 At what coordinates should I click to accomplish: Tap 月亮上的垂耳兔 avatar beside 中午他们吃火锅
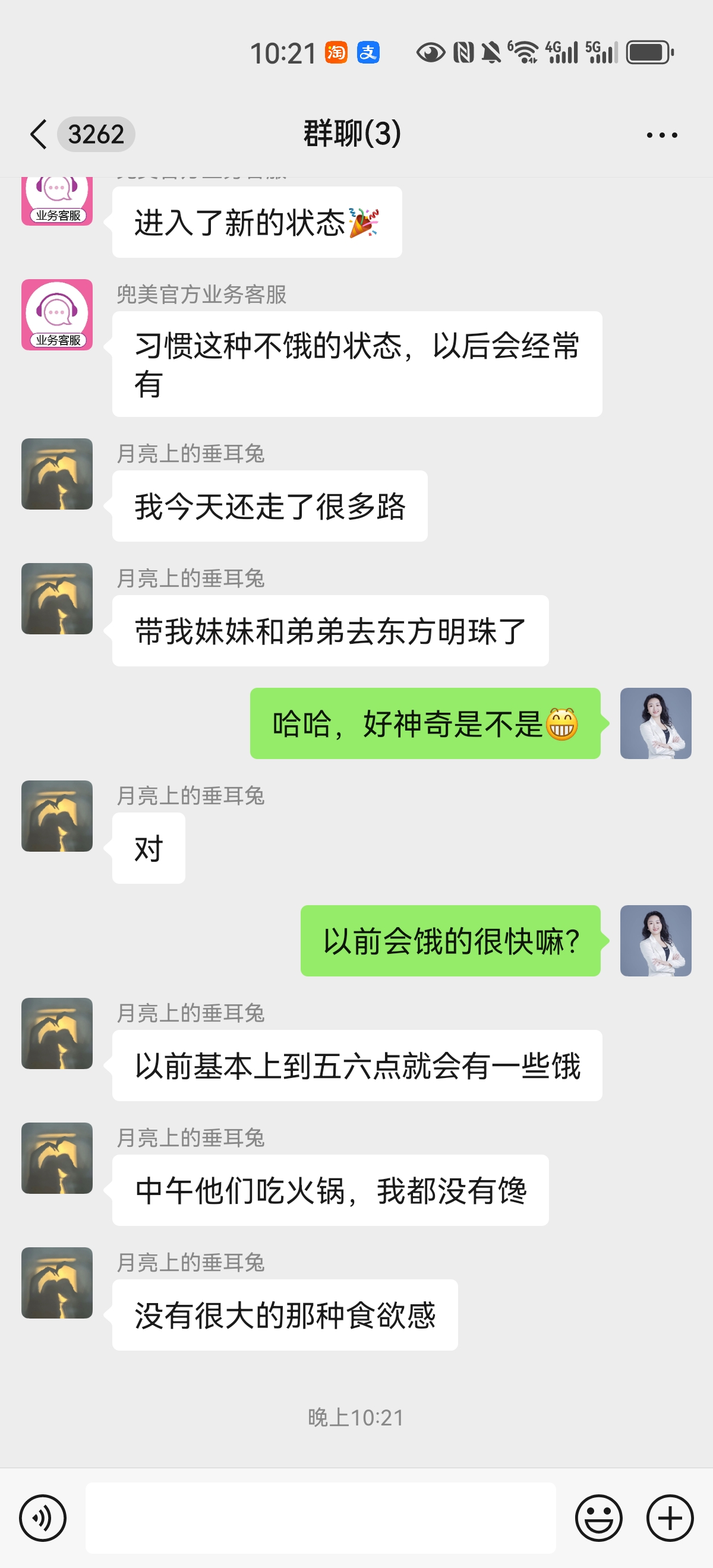coord(57,1158)
